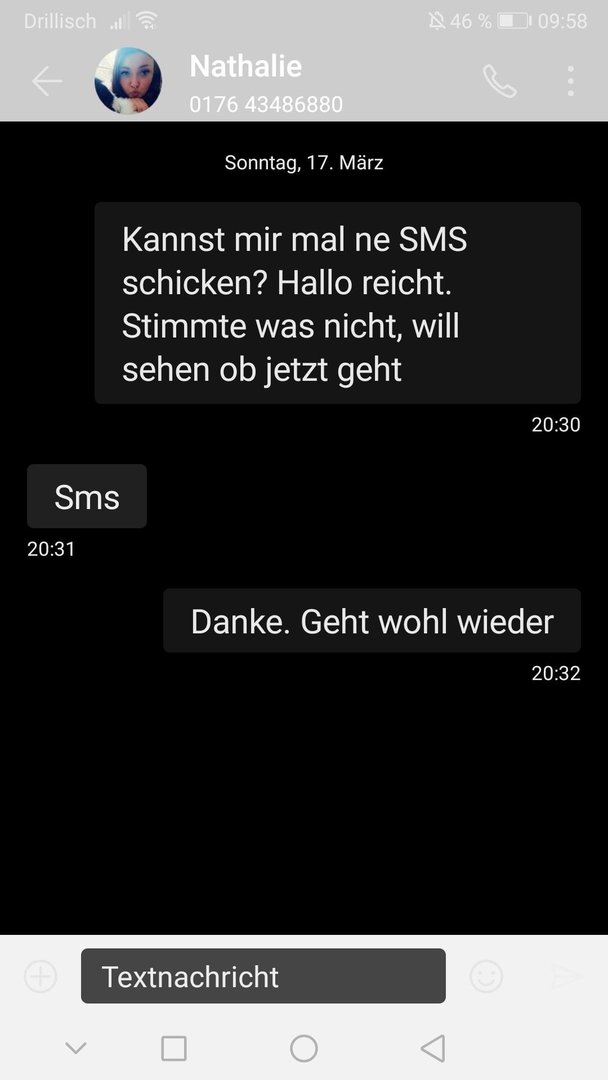Viewport: 608px width, 1080px height.
Task: Send the message with the arrow icon
Action: coord(566,976)
